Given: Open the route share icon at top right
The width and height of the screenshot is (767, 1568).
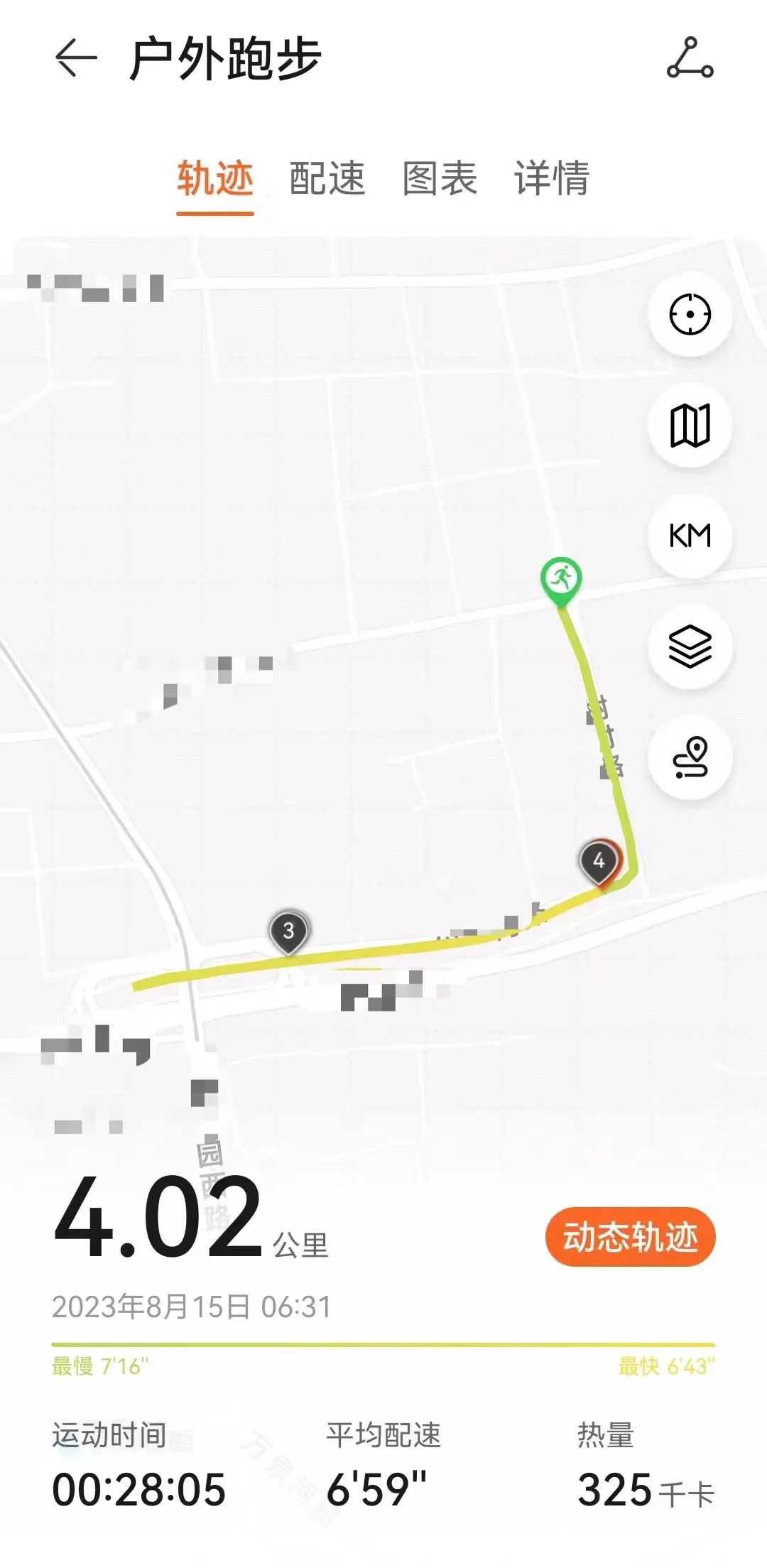Looking at the screenshot, I should click(690, 58).
